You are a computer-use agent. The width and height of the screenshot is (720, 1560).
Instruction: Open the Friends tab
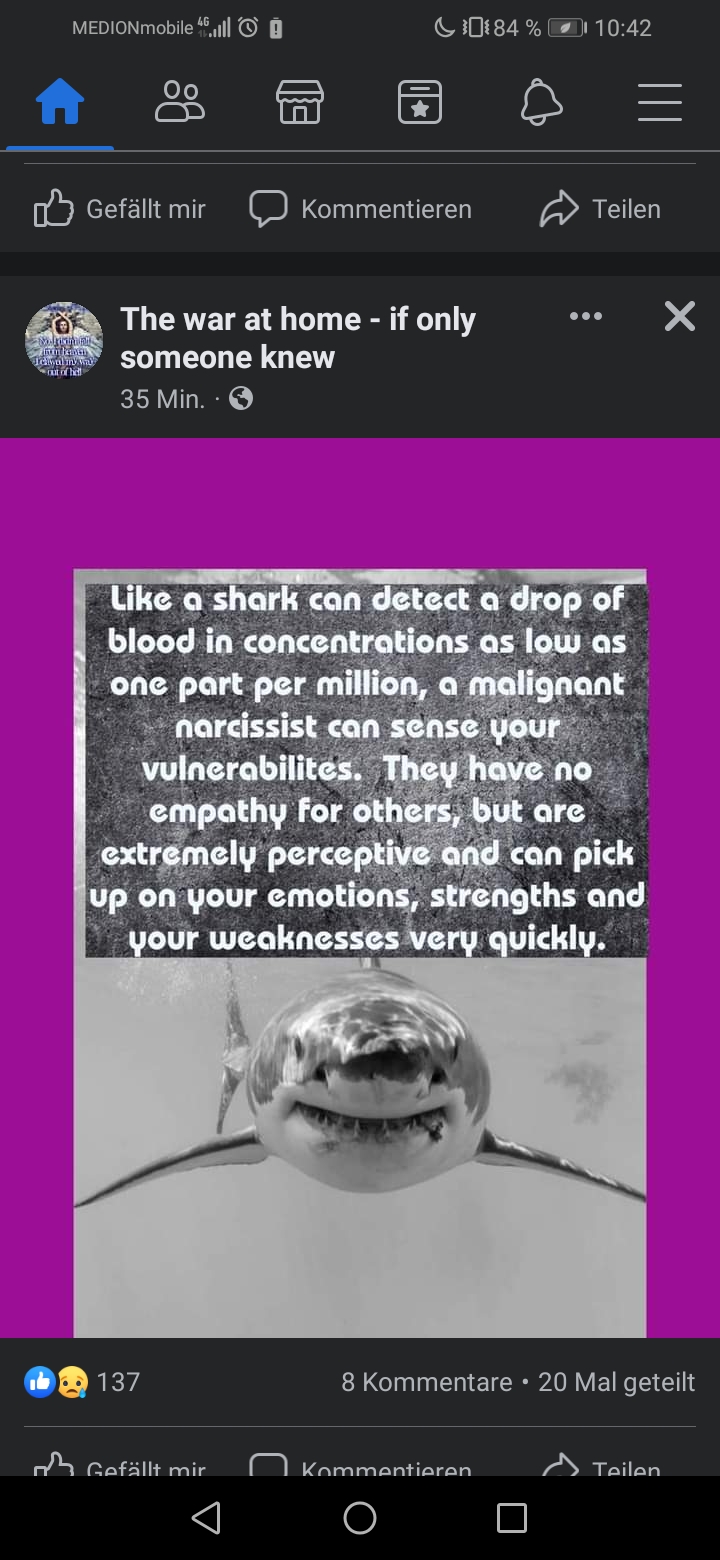tap(180, 102)
